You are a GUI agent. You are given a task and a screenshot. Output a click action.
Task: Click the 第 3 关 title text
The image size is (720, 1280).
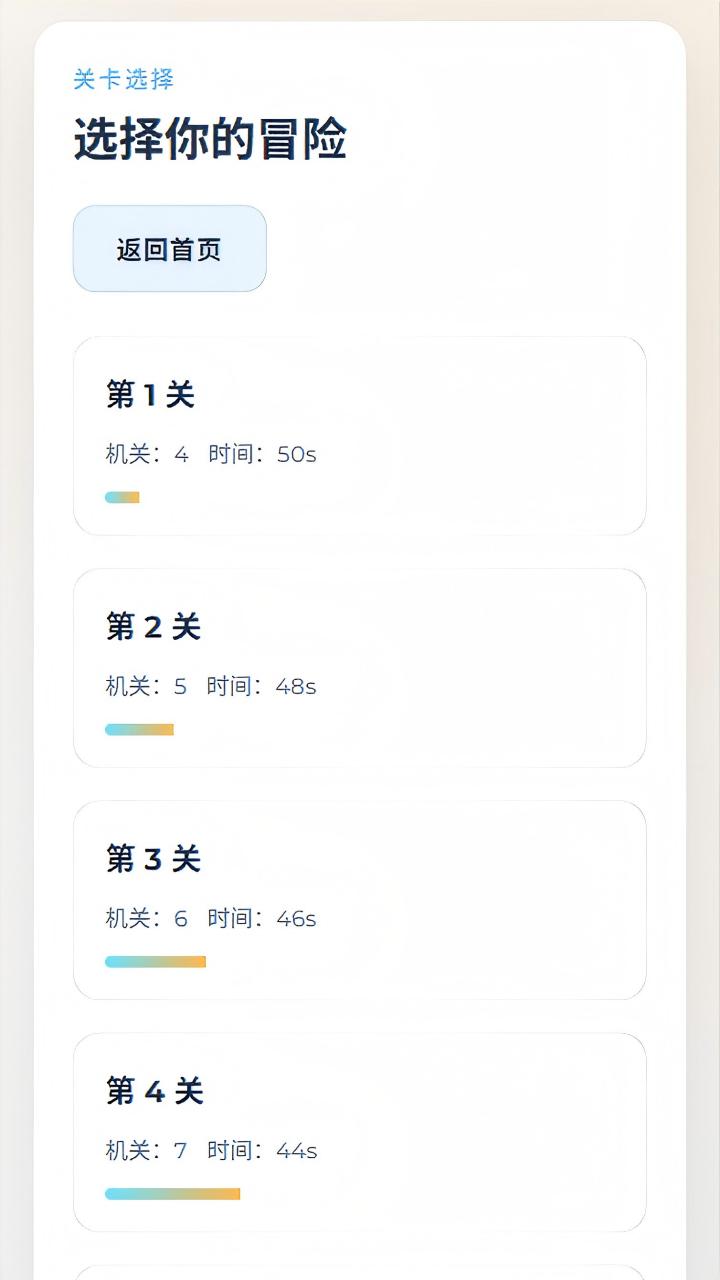(x=152, y=859)
